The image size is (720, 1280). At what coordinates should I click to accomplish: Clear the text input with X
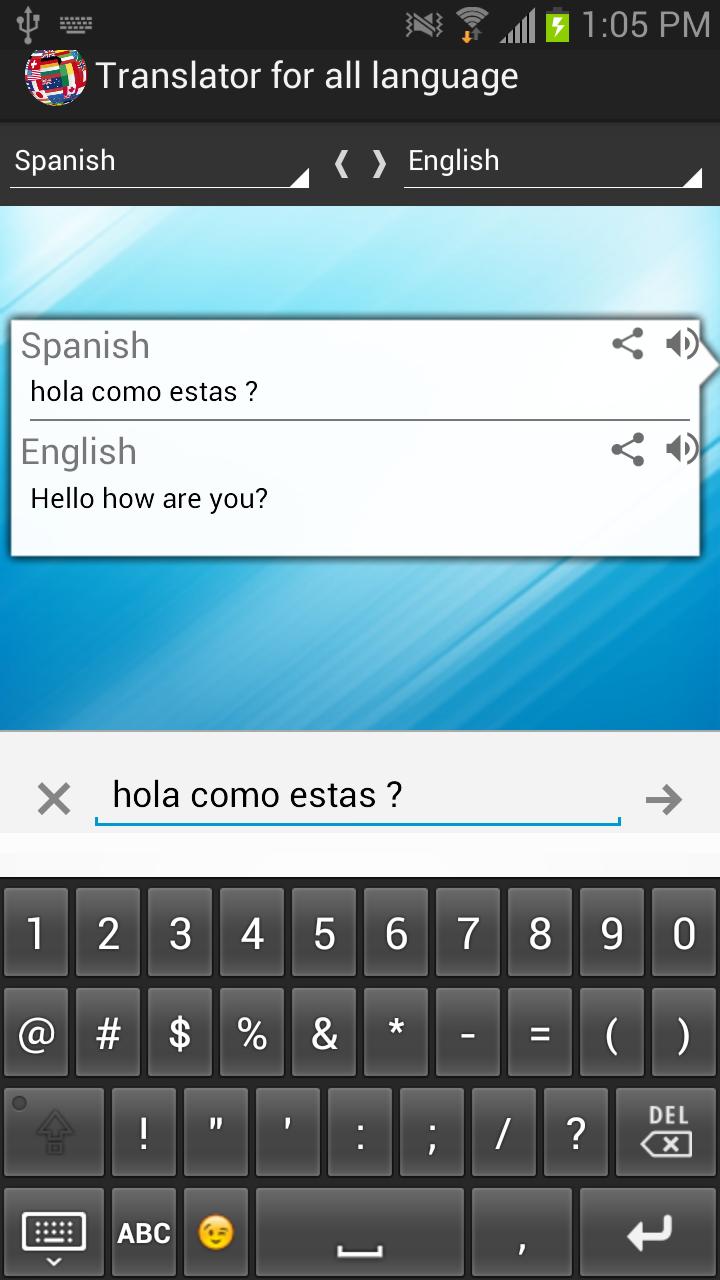[x=54, y=798]
